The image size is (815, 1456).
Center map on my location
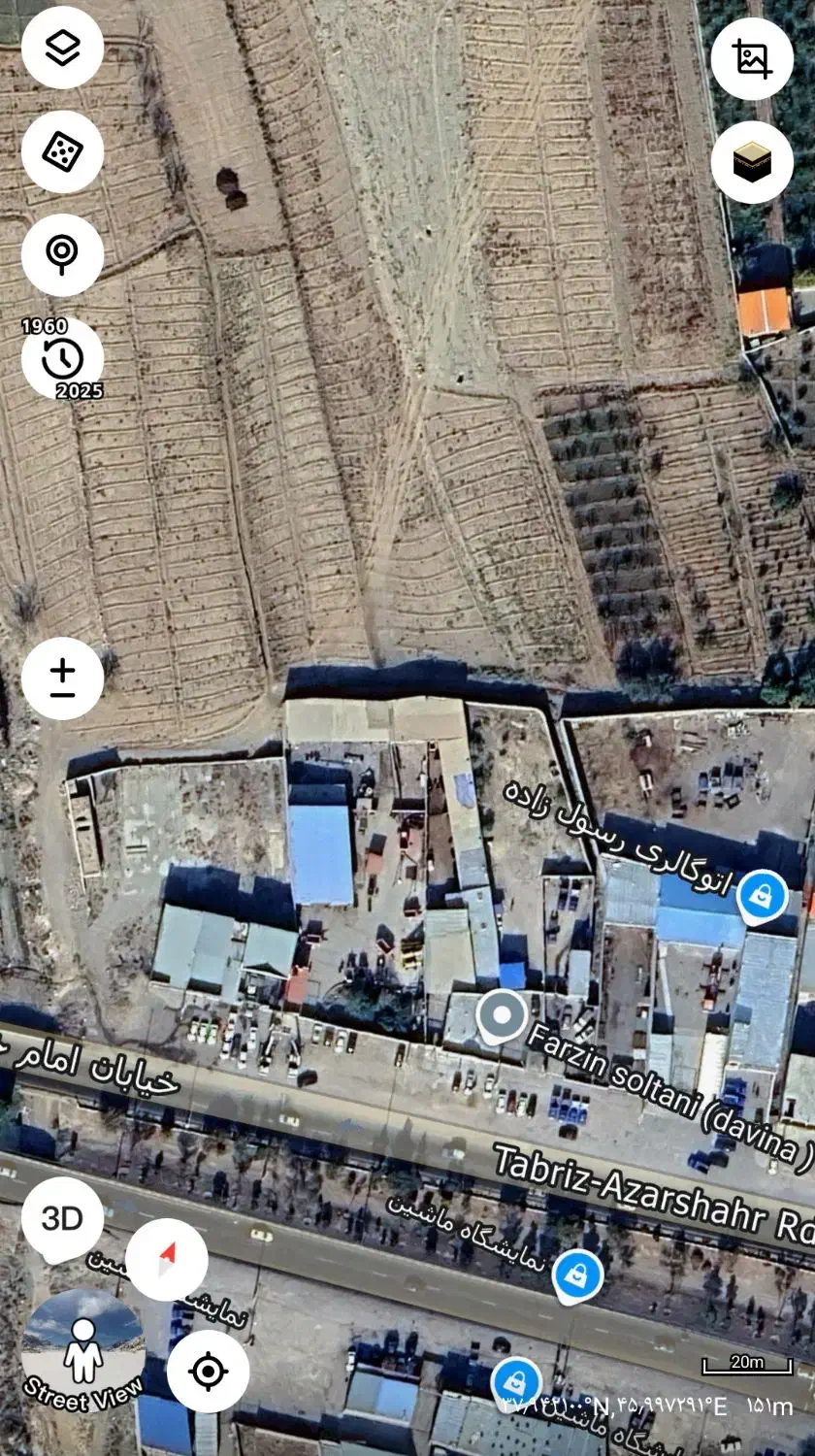(x=208, y=1372)
